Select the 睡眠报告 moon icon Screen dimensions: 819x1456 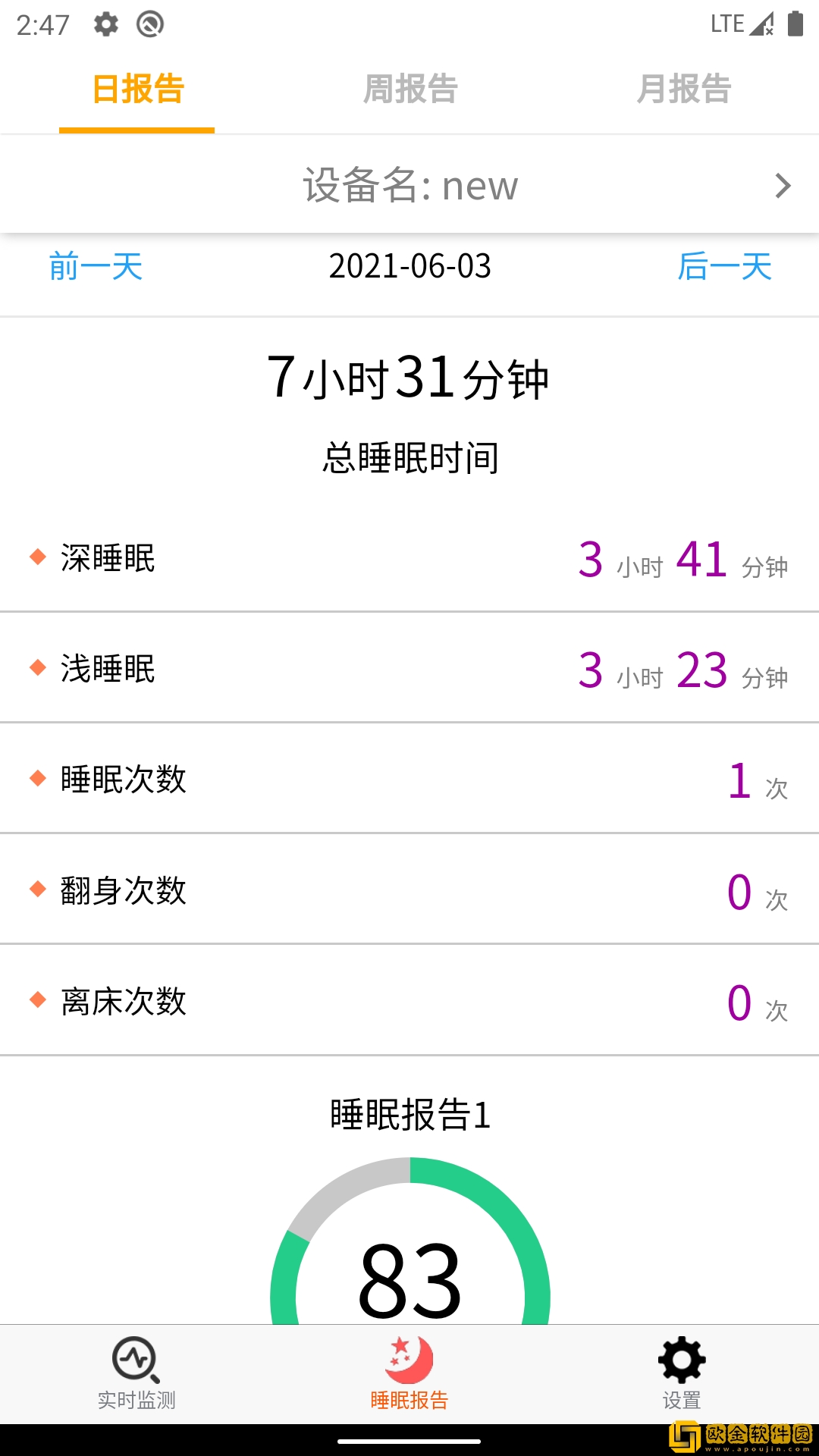tap(408, 1356)
